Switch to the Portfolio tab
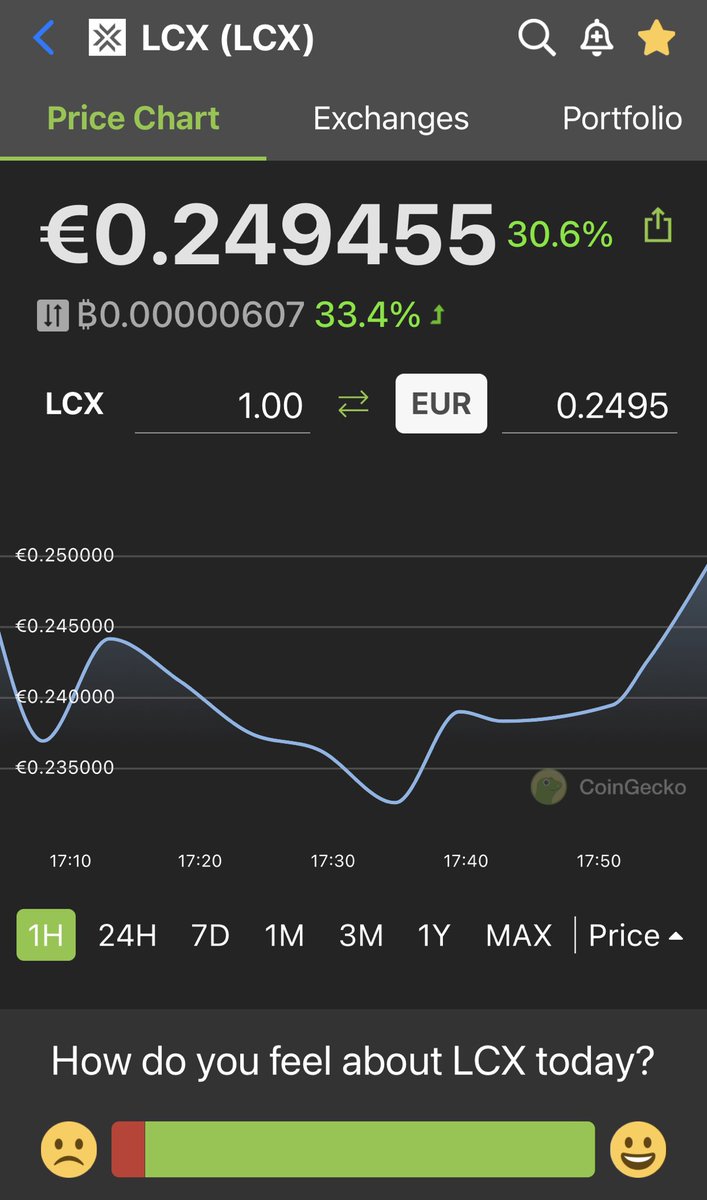This screenshot has height=1200, width=707. pos(622,118)
